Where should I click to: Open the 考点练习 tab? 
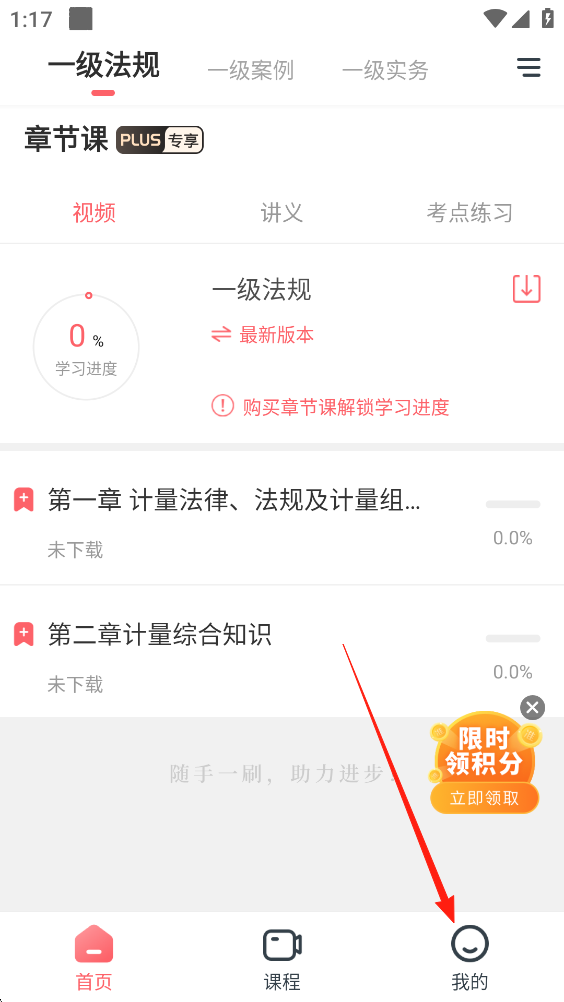[x=469, y=213]
